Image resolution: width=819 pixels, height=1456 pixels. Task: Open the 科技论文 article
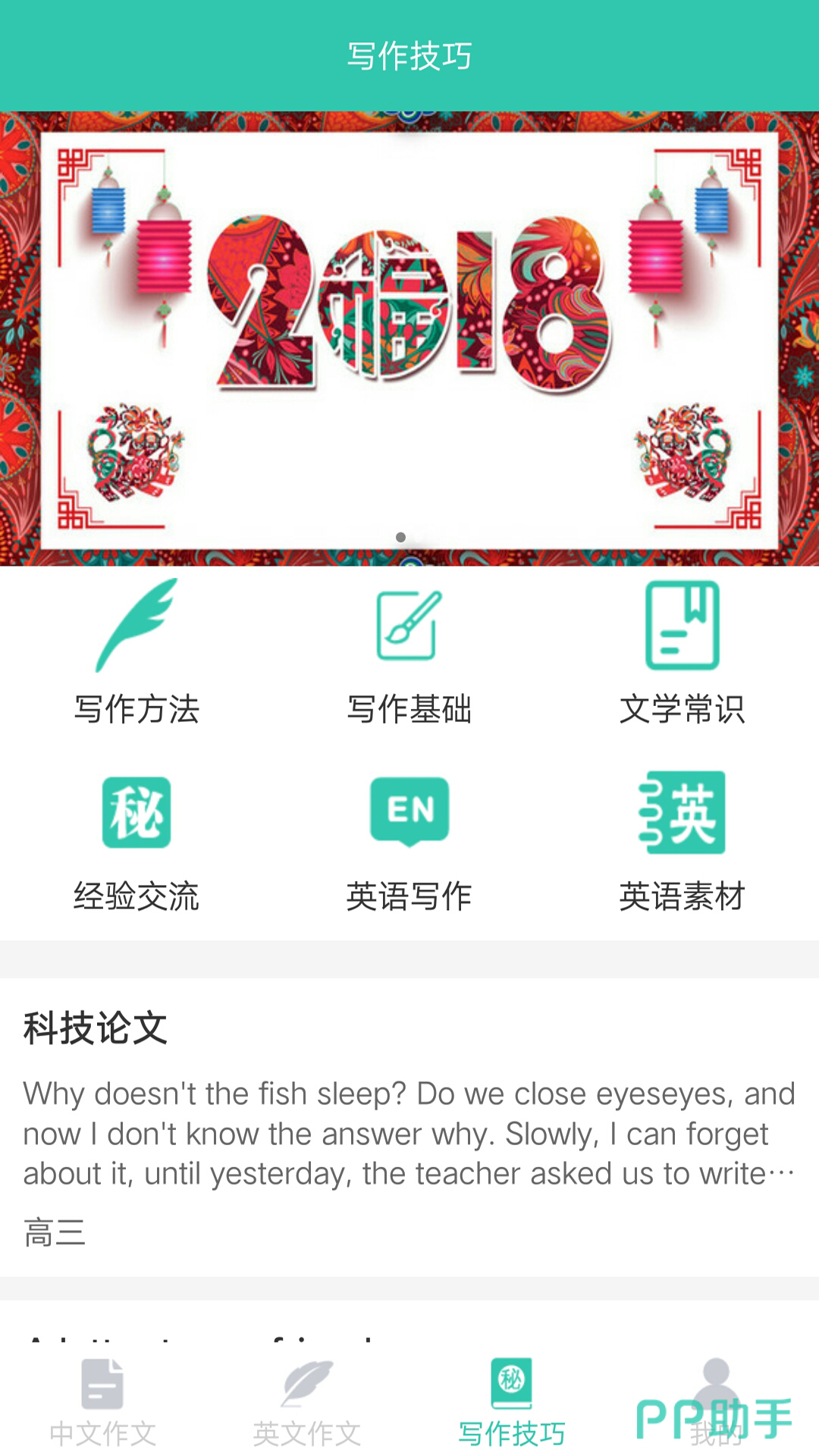409,1126
